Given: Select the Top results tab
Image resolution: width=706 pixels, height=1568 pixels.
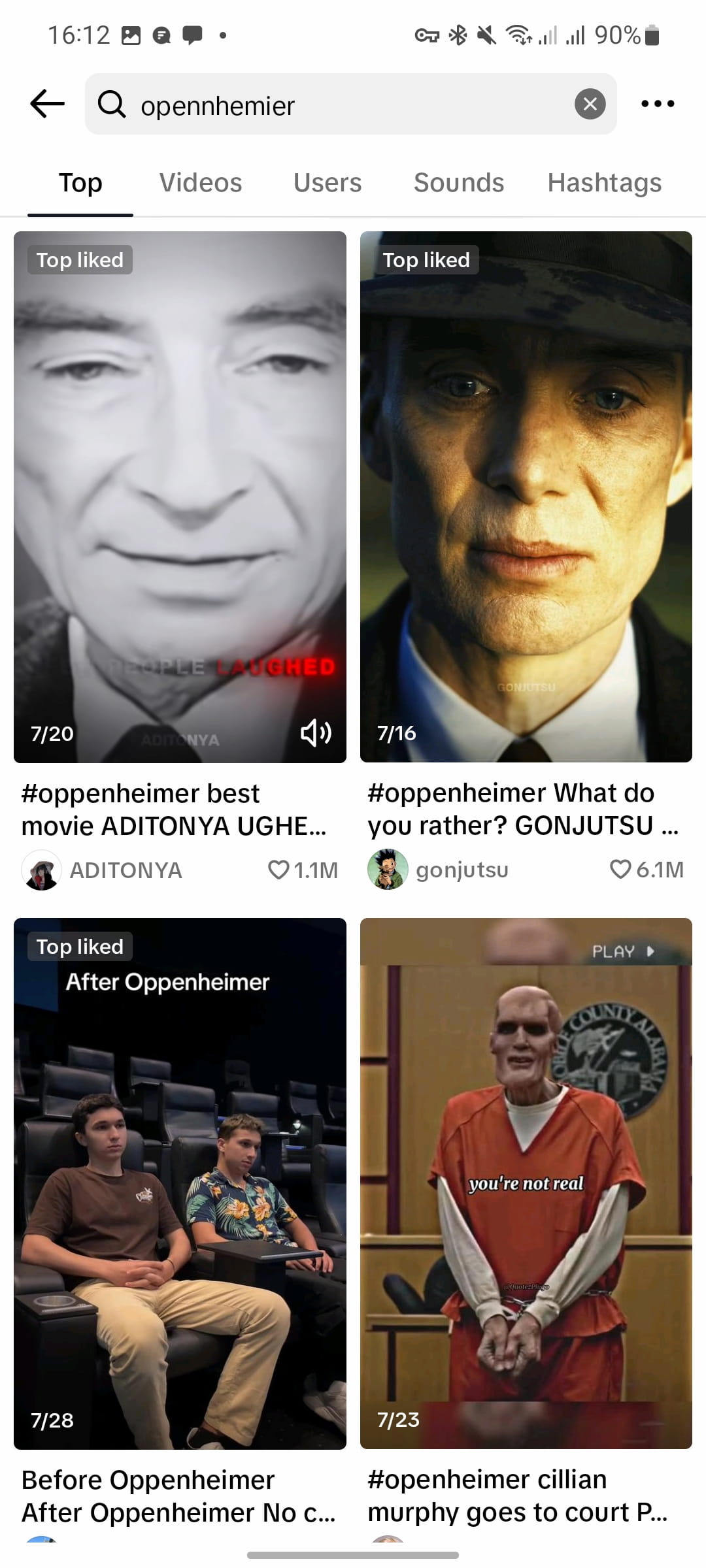Looking at the screenshot, I should tap(80, 183).
